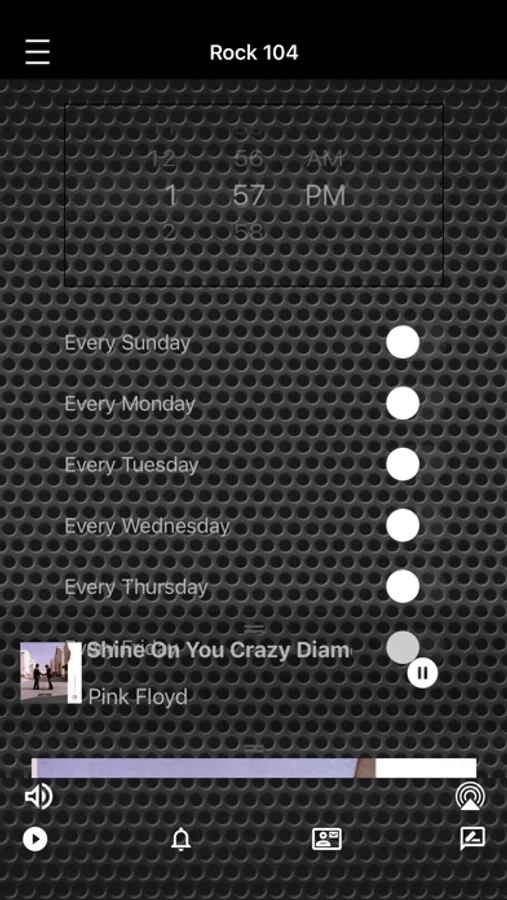Toggle the Every Sunday alarm switch

point(402,342)
